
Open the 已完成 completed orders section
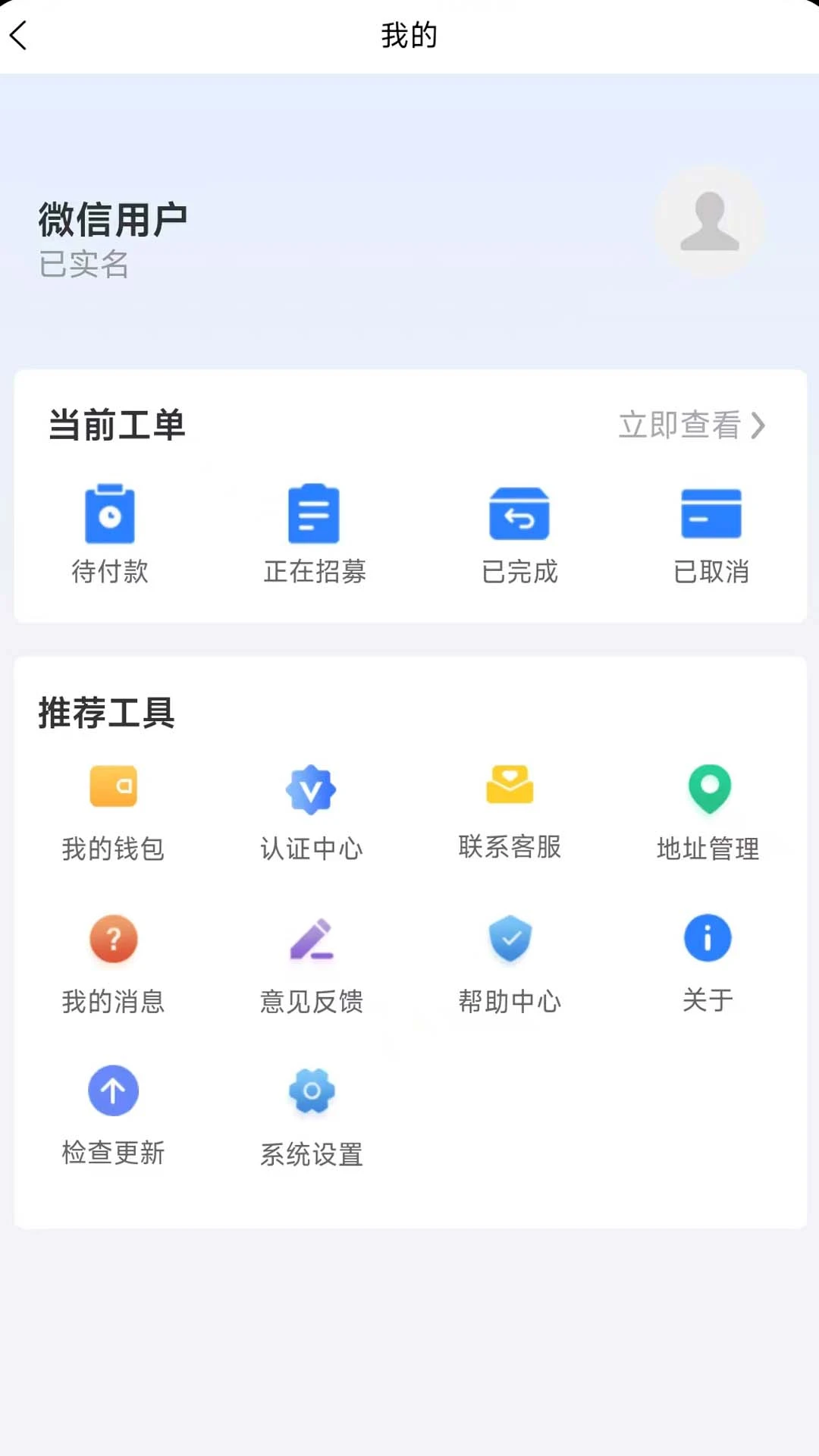point(520,531)
